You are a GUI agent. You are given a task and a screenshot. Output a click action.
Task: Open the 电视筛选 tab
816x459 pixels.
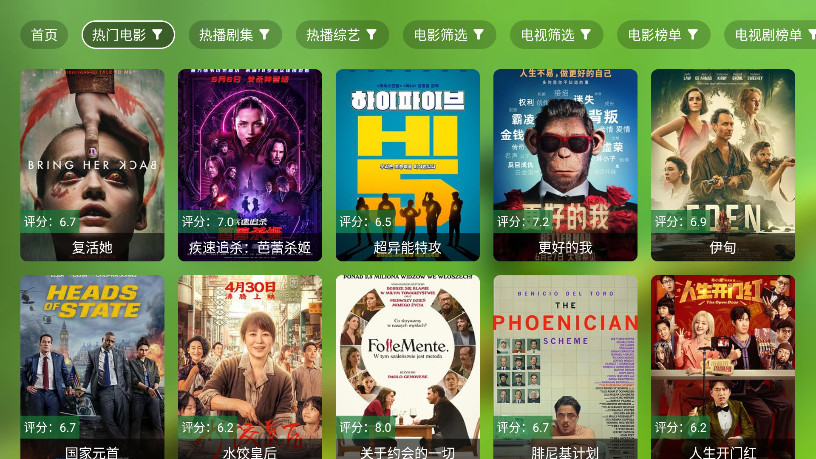[x=556, y=35]
